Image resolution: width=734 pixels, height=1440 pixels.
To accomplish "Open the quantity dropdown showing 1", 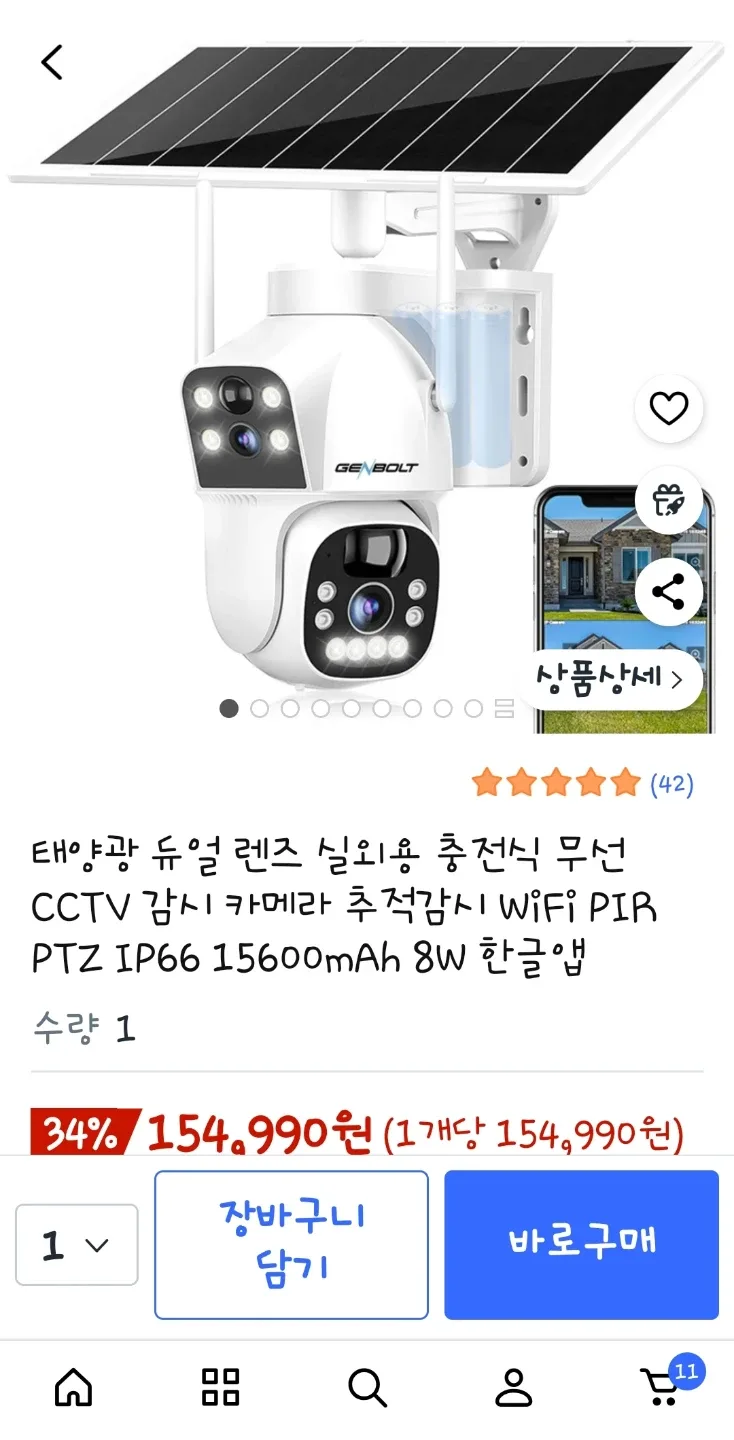I will pyautogui.click(x=76, y=1245).
